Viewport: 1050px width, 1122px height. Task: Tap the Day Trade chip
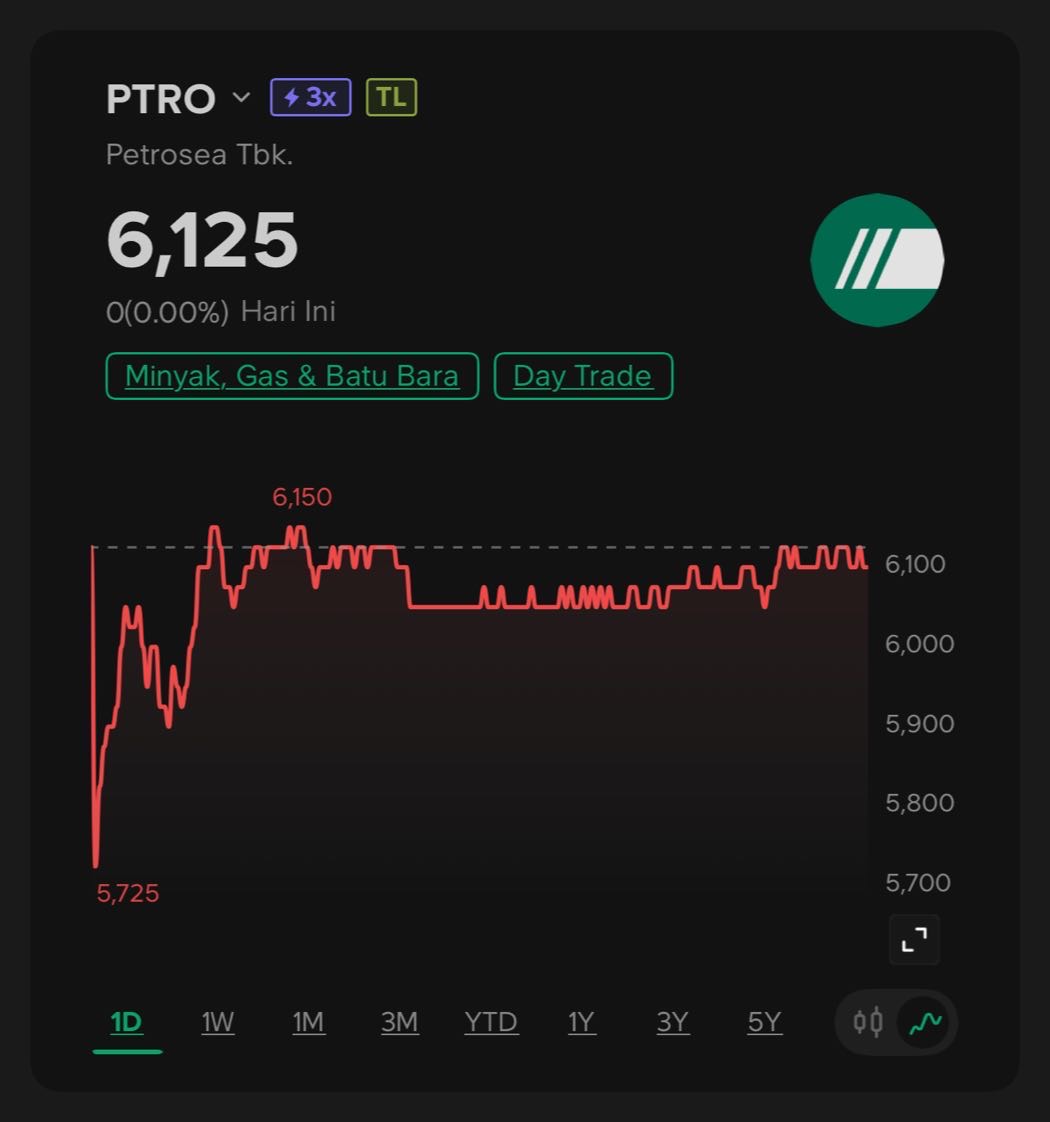(x=583, y=376)
